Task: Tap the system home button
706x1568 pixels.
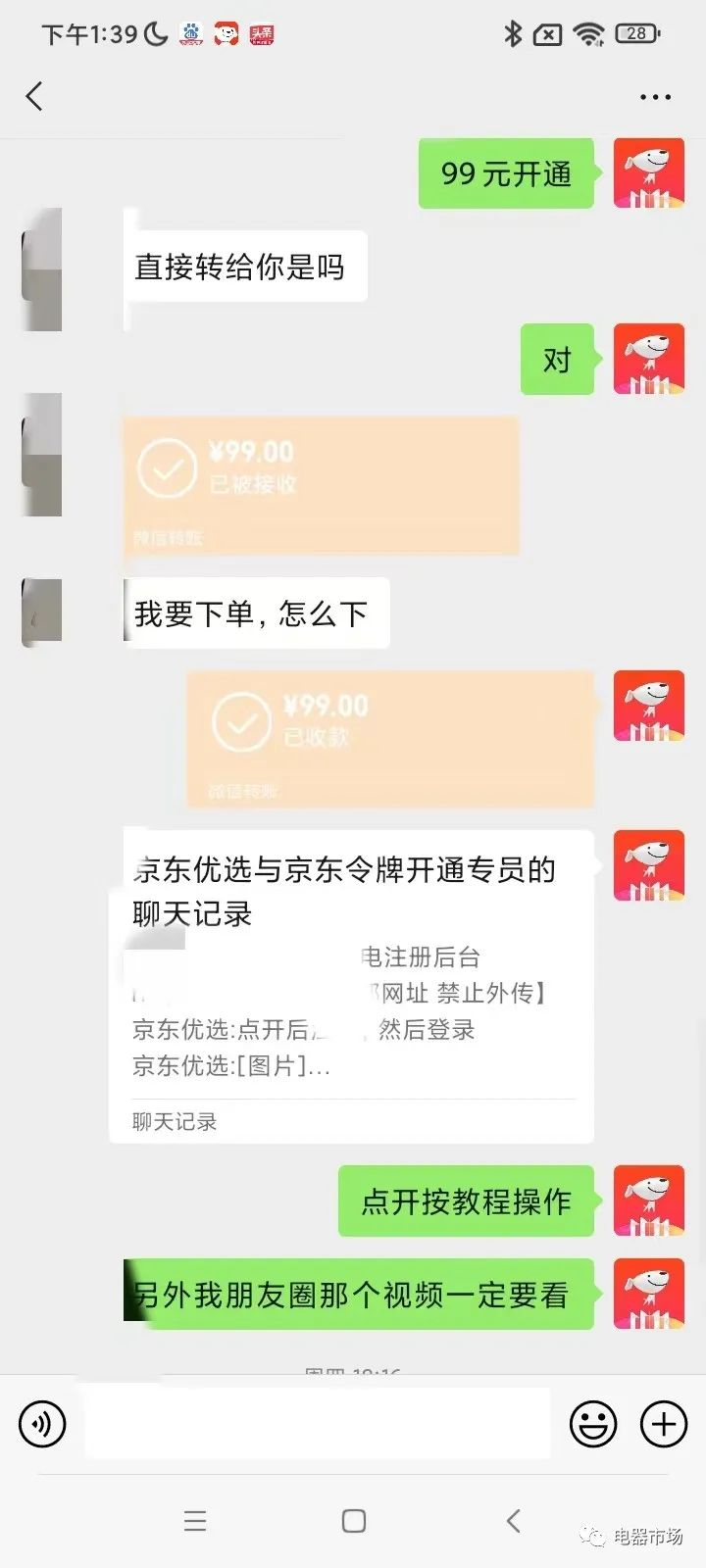Action: pos(353,1521)
